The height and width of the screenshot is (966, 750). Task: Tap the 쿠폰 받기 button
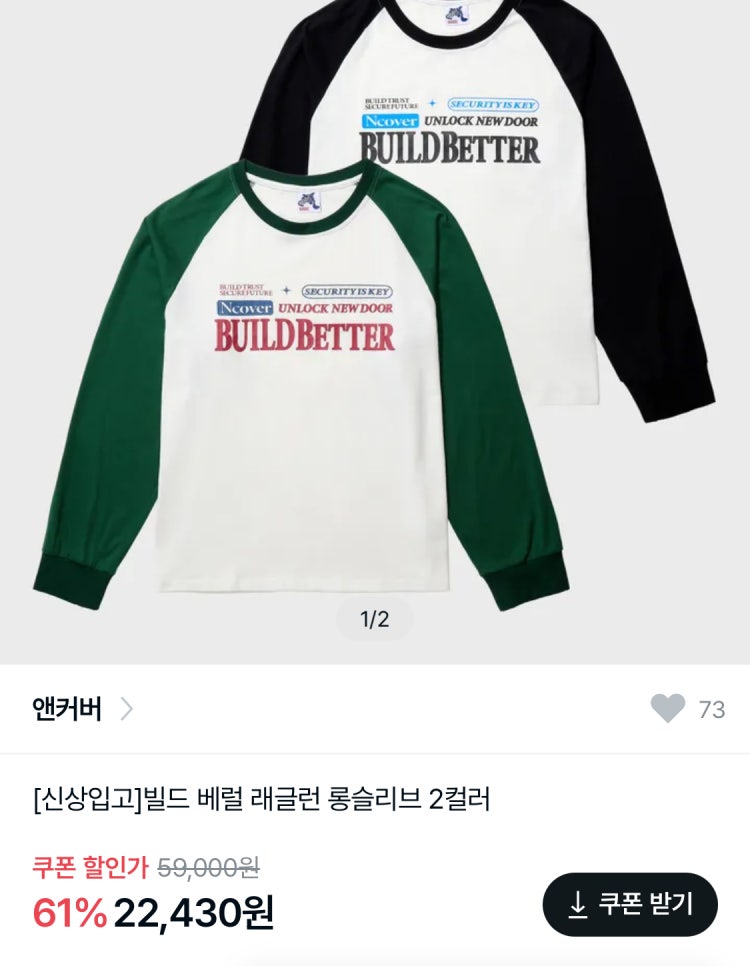(630, 904)
